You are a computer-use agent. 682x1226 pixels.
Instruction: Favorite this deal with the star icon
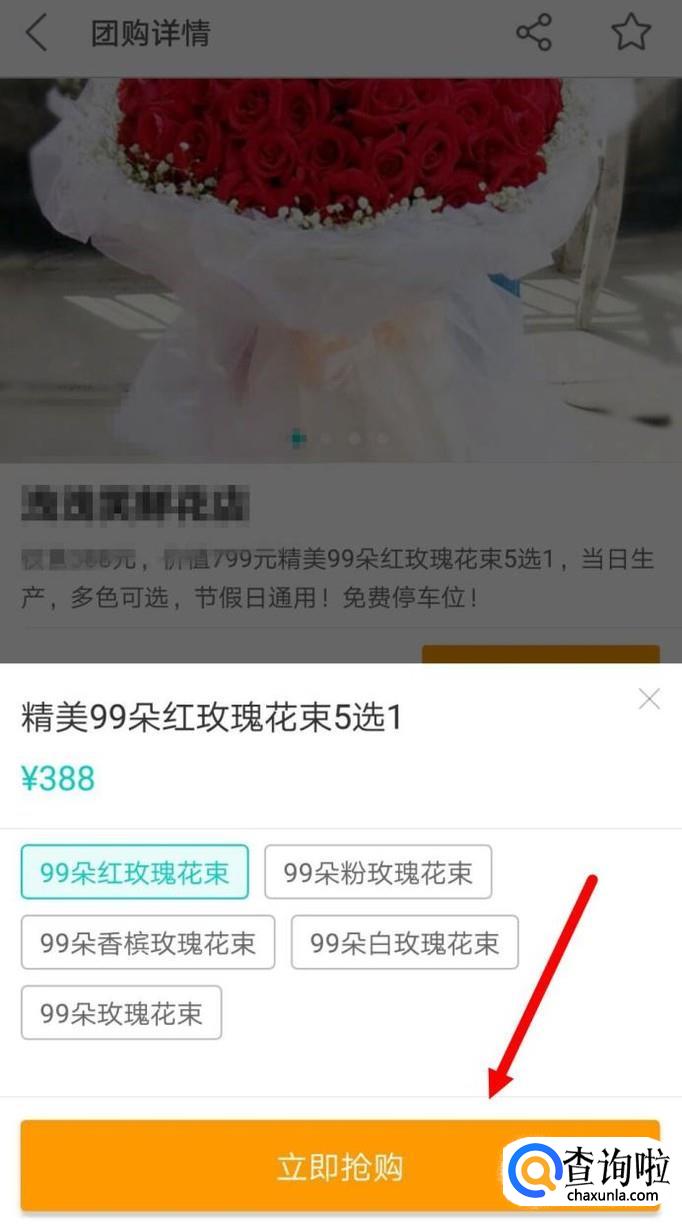click(x=631, y=33)
